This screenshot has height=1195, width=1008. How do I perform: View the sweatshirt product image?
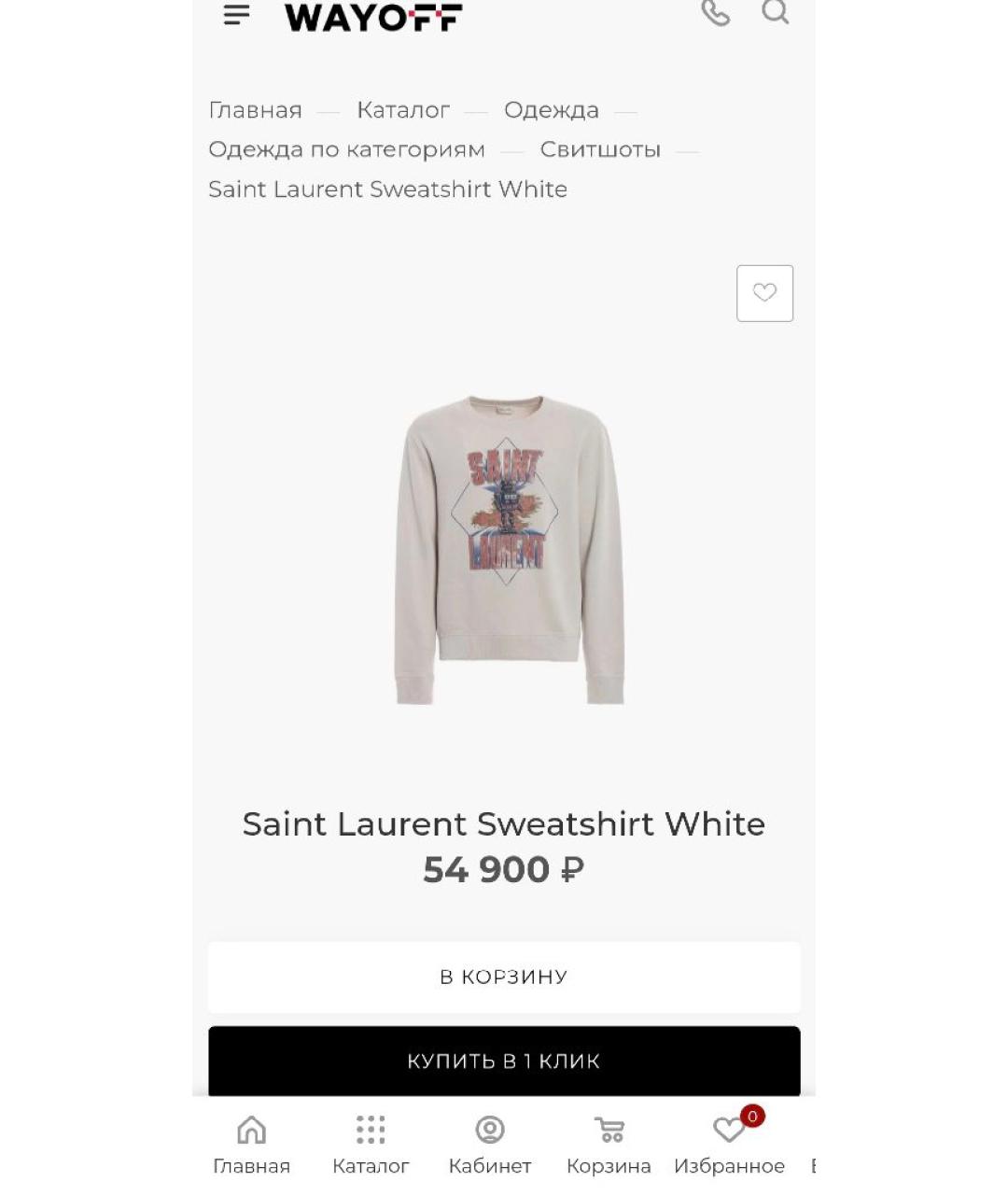tap(508, 549)
